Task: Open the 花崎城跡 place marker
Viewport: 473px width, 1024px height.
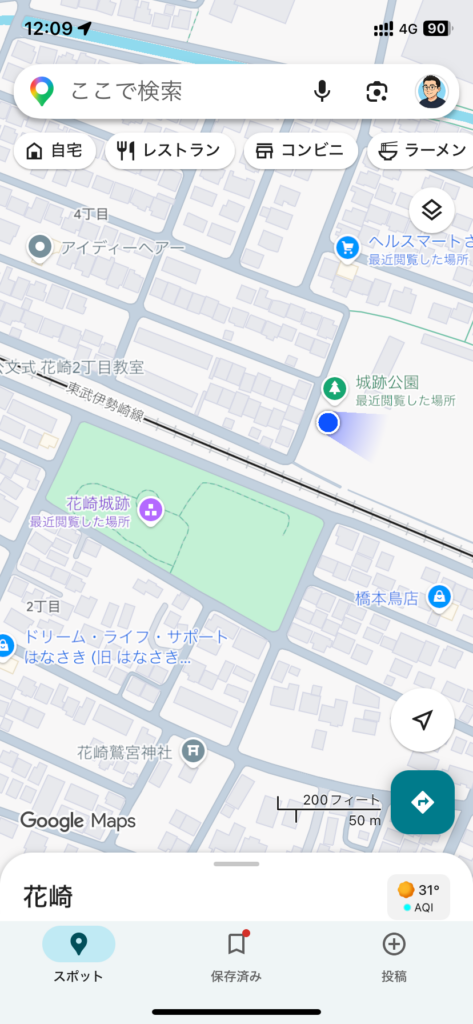Action: coord(152,509)
